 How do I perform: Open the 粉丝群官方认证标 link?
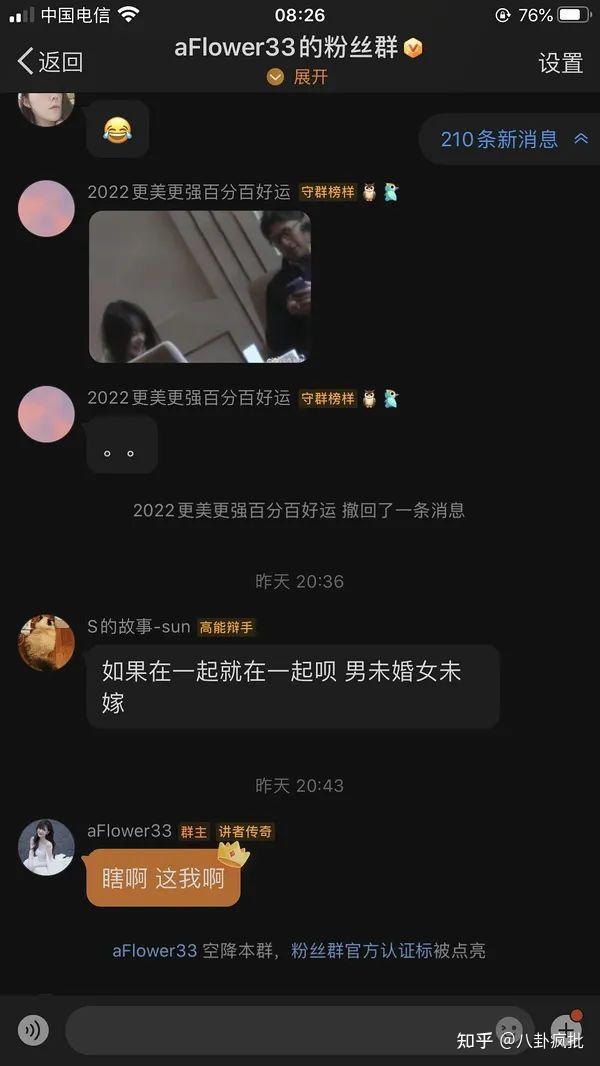362,950
